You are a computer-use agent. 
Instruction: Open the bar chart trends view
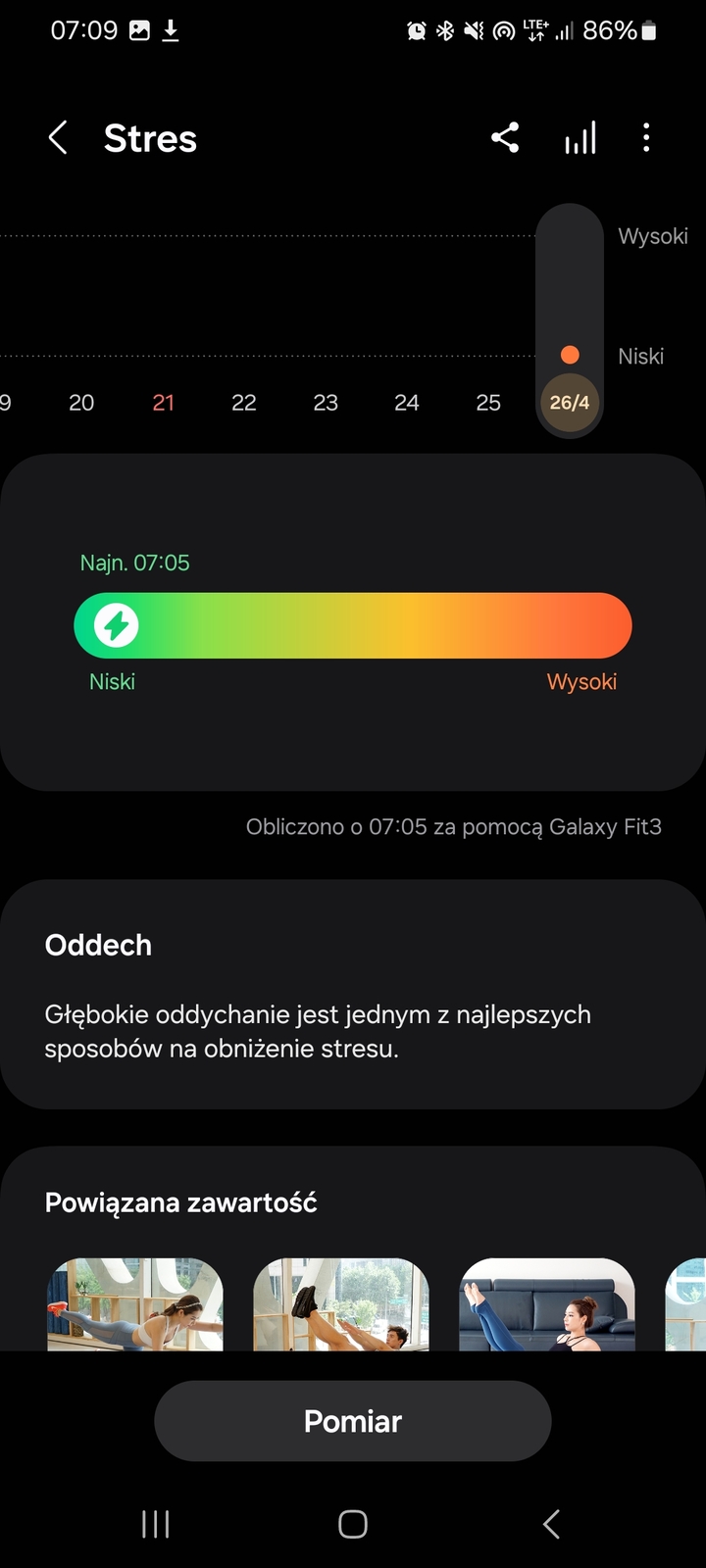(x=580, y=138)
